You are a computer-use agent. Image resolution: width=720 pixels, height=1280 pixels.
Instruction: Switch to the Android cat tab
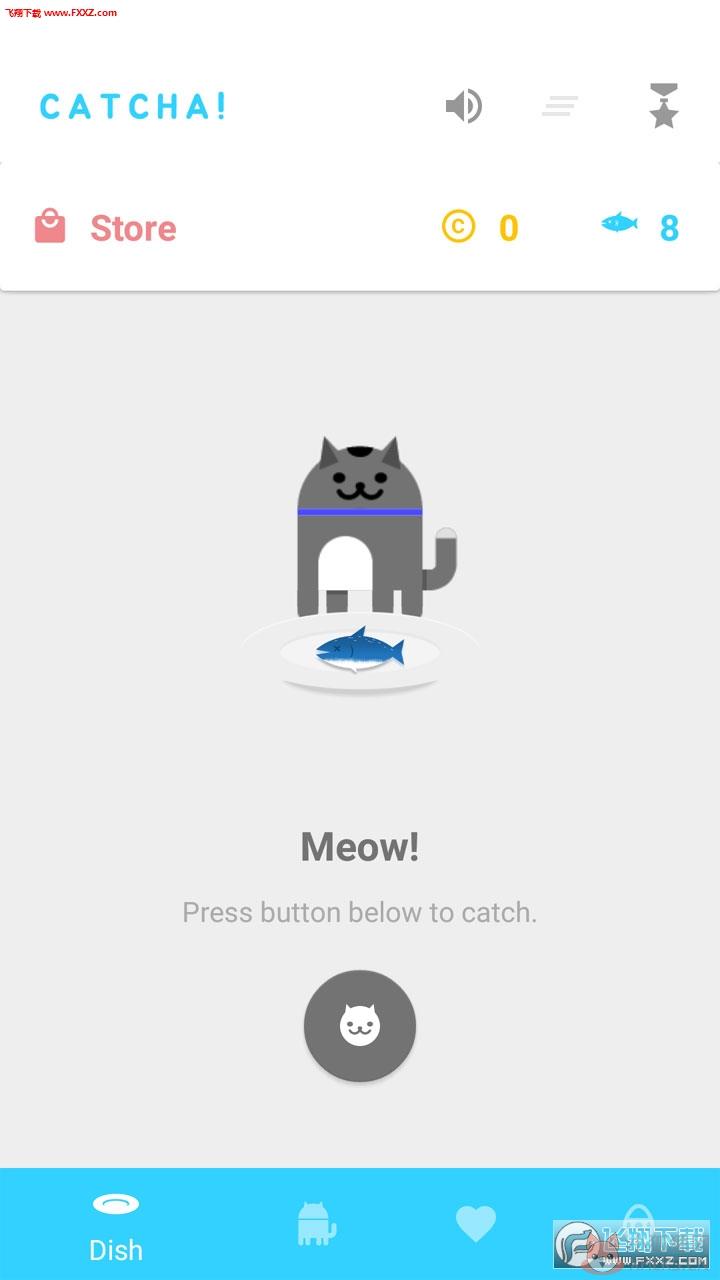tap(317, 1224)
